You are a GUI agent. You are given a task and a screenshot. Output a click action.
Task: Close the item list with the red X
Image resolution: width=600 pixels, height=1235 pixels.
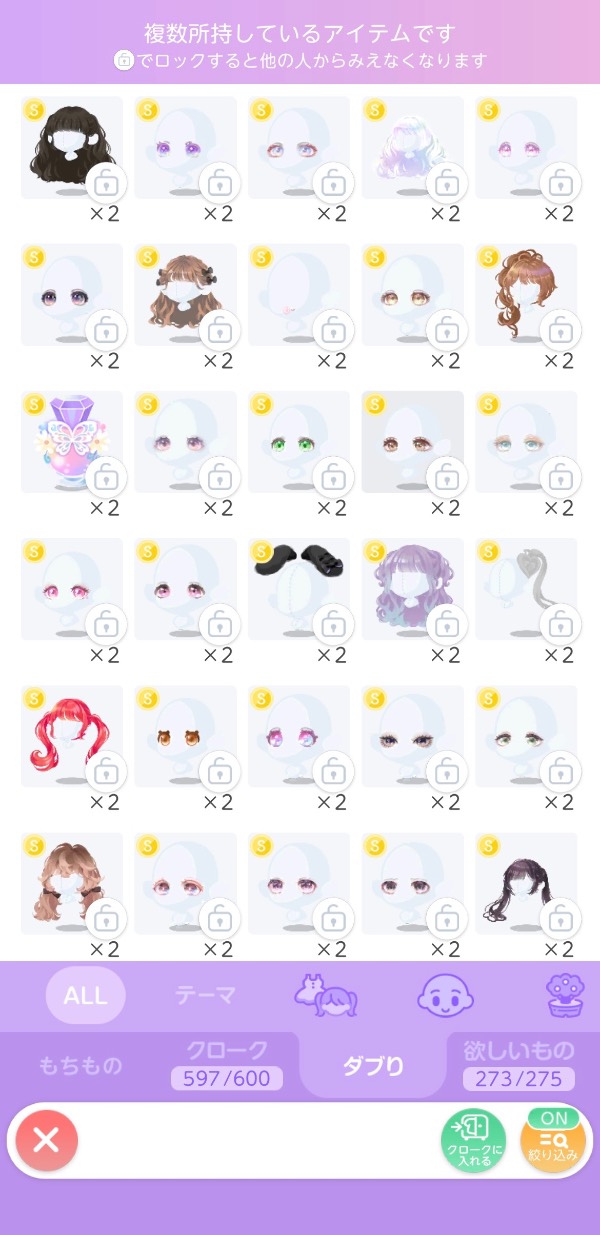(46, 1140)
